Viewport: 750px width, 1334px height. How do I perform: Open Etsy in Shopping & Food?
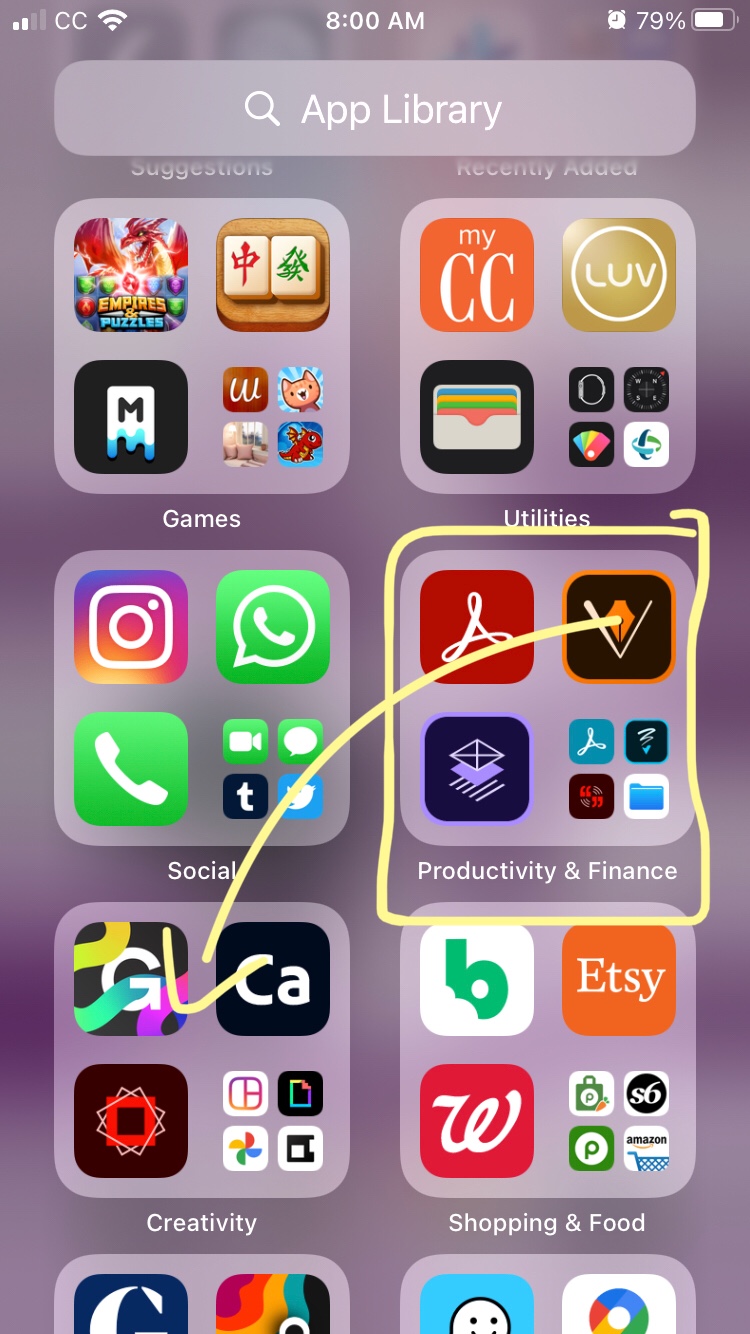click(618, 979)
